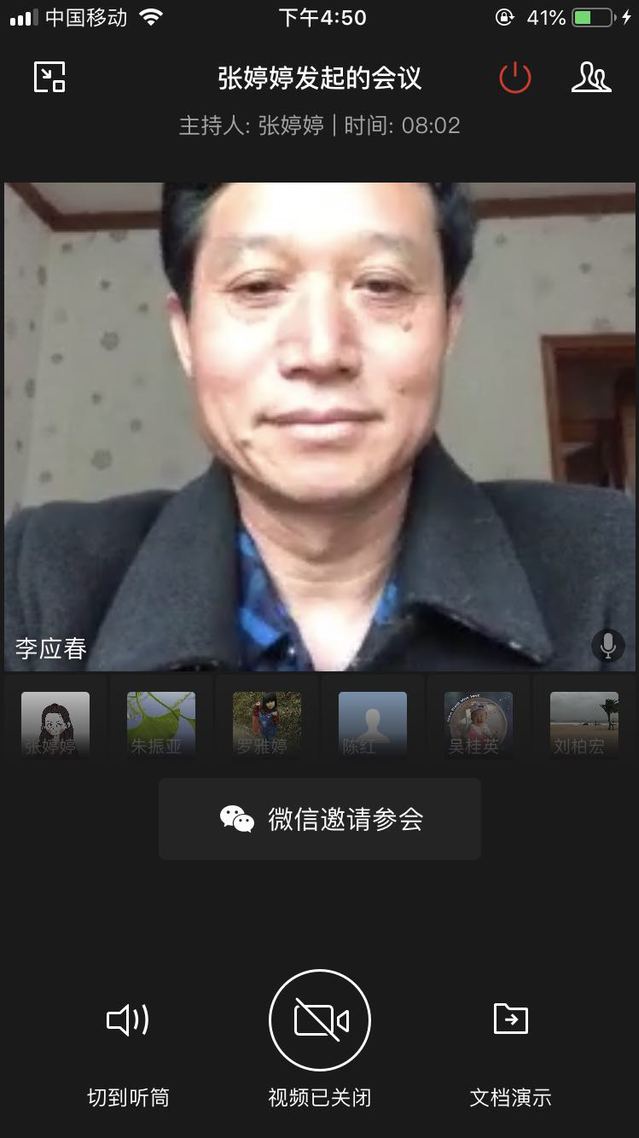This screenshot has height=1138, width=639.
Task: Select participant 朱振亚 thumbnail
Action: click(161, 723)
